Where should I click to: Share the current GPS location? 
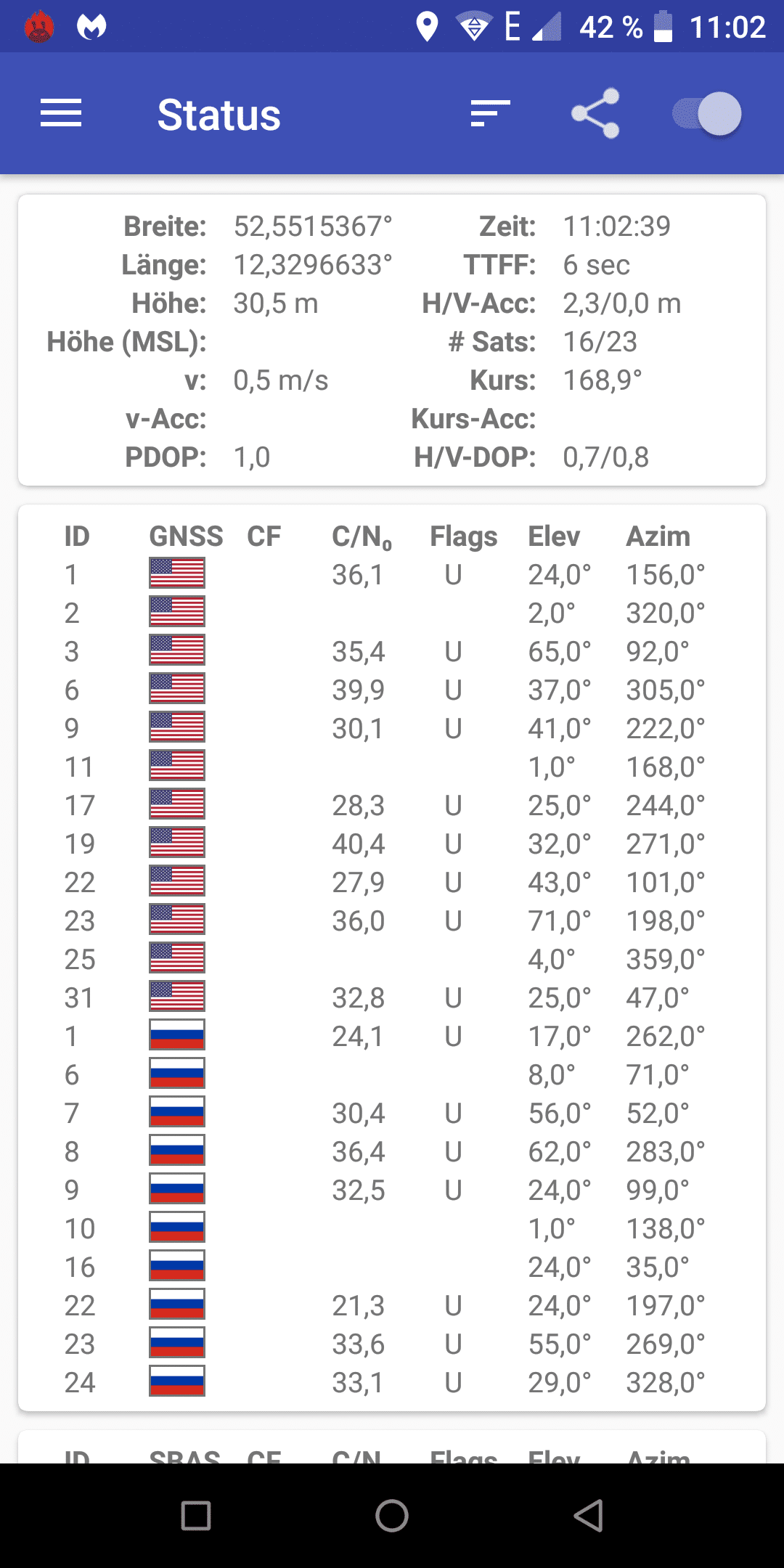[595, 113]
